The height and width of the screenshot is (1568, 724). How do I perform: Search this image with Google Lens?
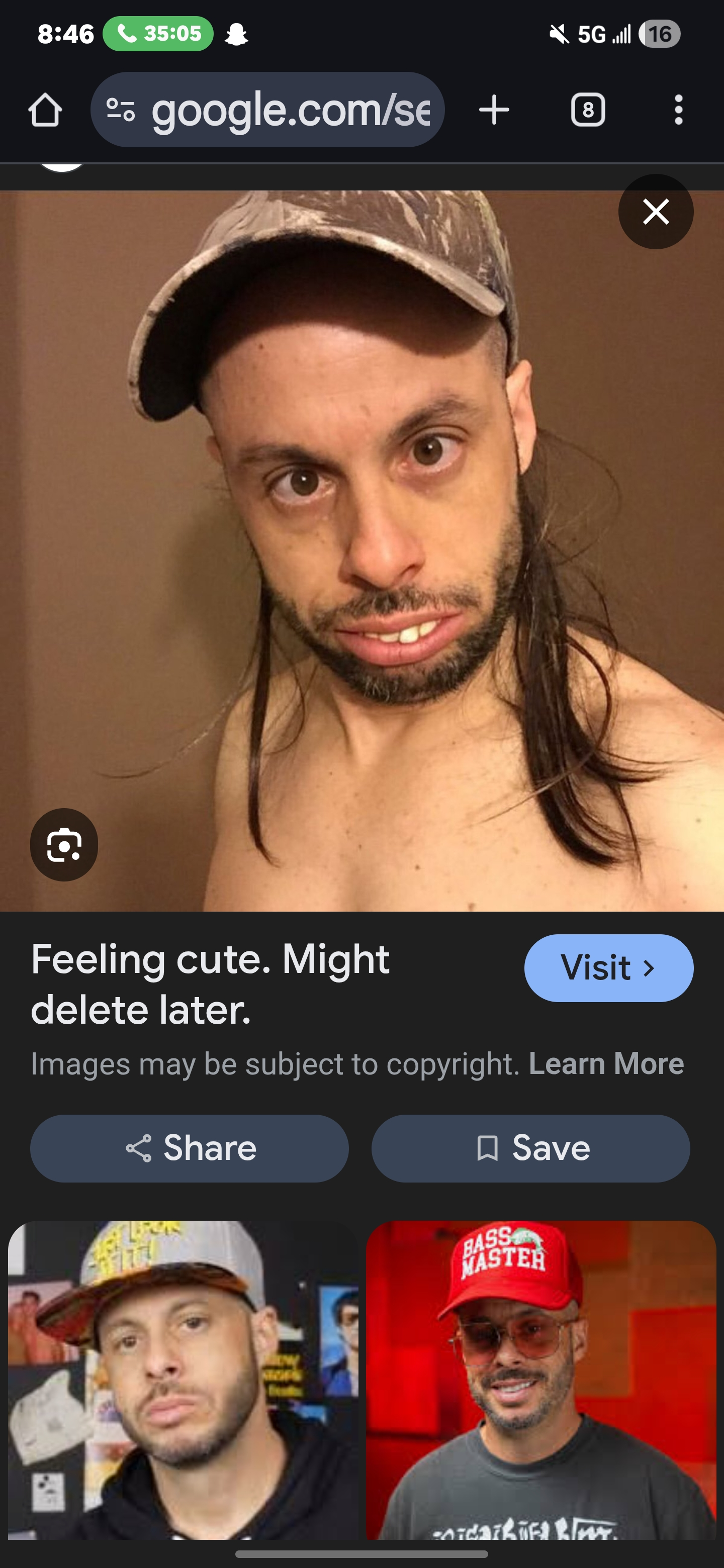click(64, 845)
